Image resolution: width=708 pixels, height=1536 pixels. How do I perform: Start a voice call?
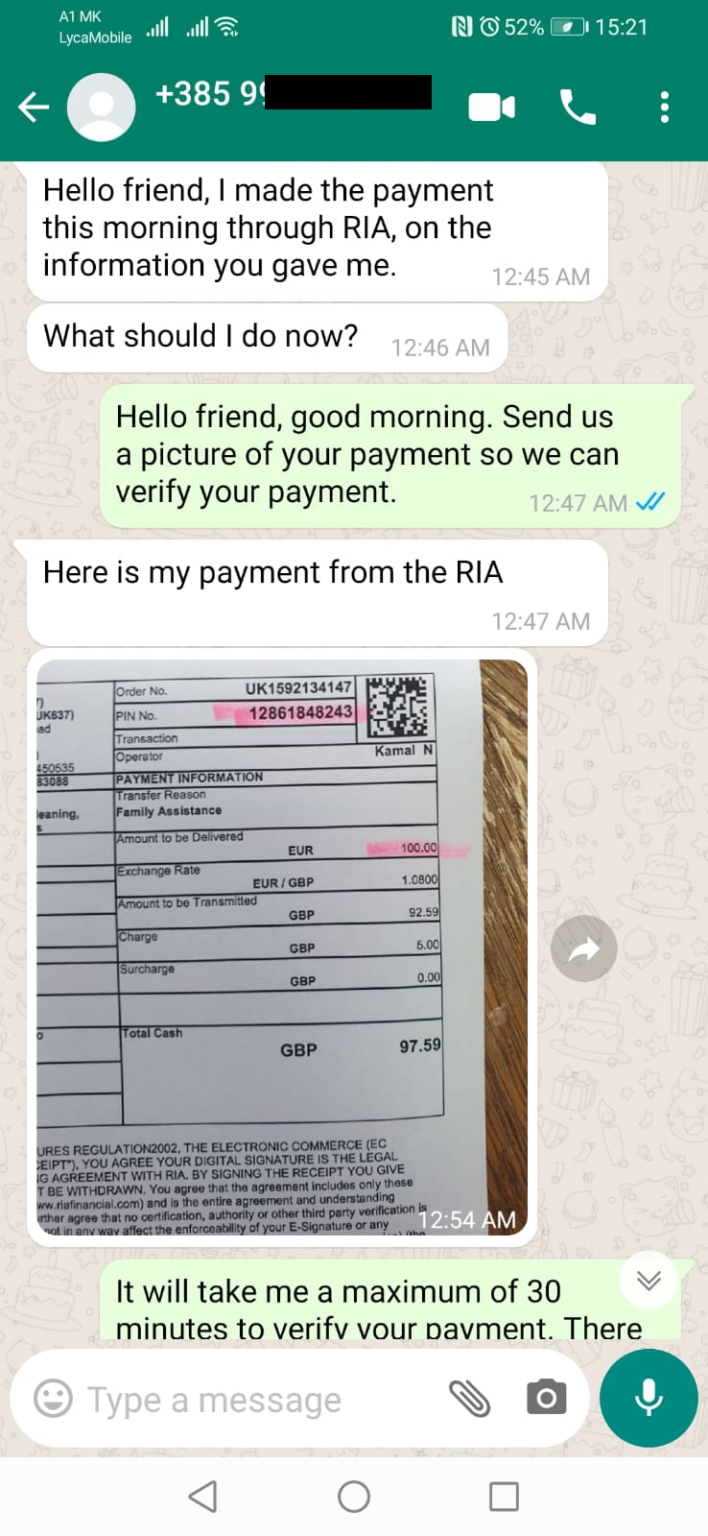click(578, 107)
